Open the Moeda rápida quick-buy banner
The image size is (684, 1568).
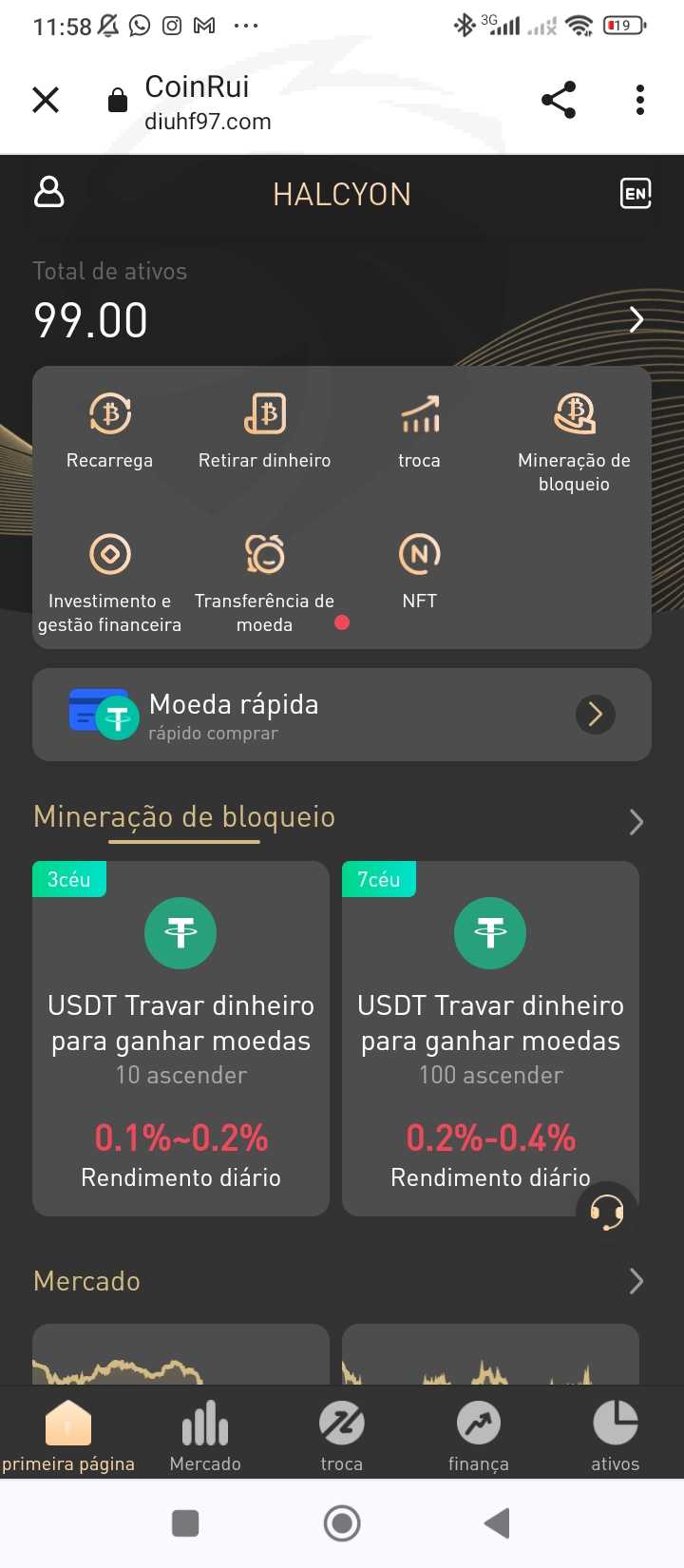pyautogui.click(x=342, y=715)
